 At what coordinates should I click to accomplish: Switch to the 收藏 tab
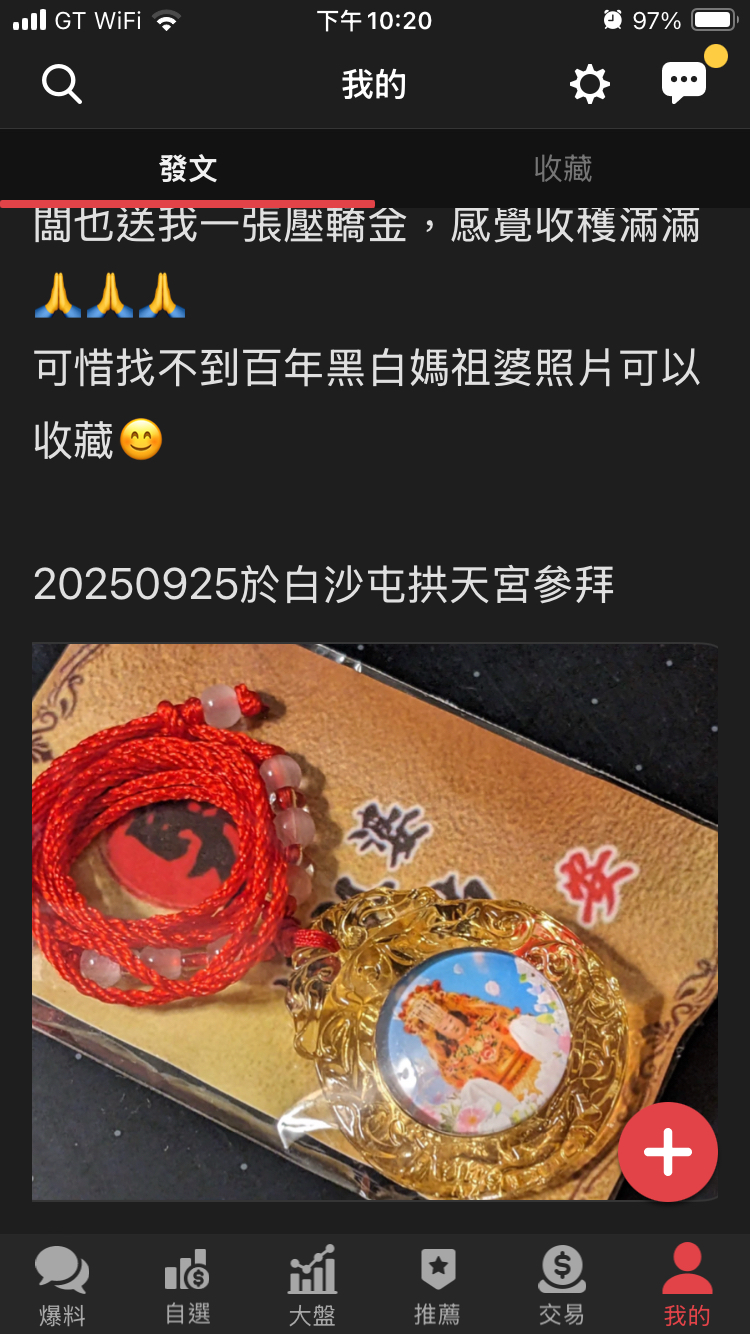point(563,169)
